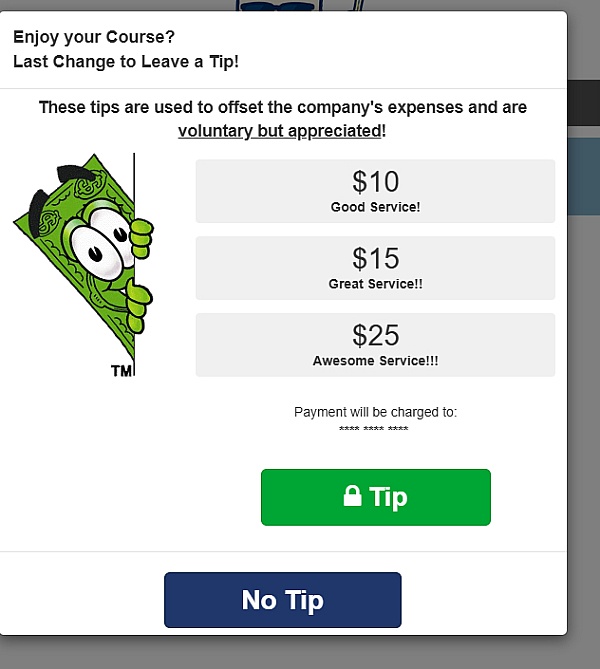Tap the green Tip button
Screen dimensions: 600x669
[x=375, y=497]
